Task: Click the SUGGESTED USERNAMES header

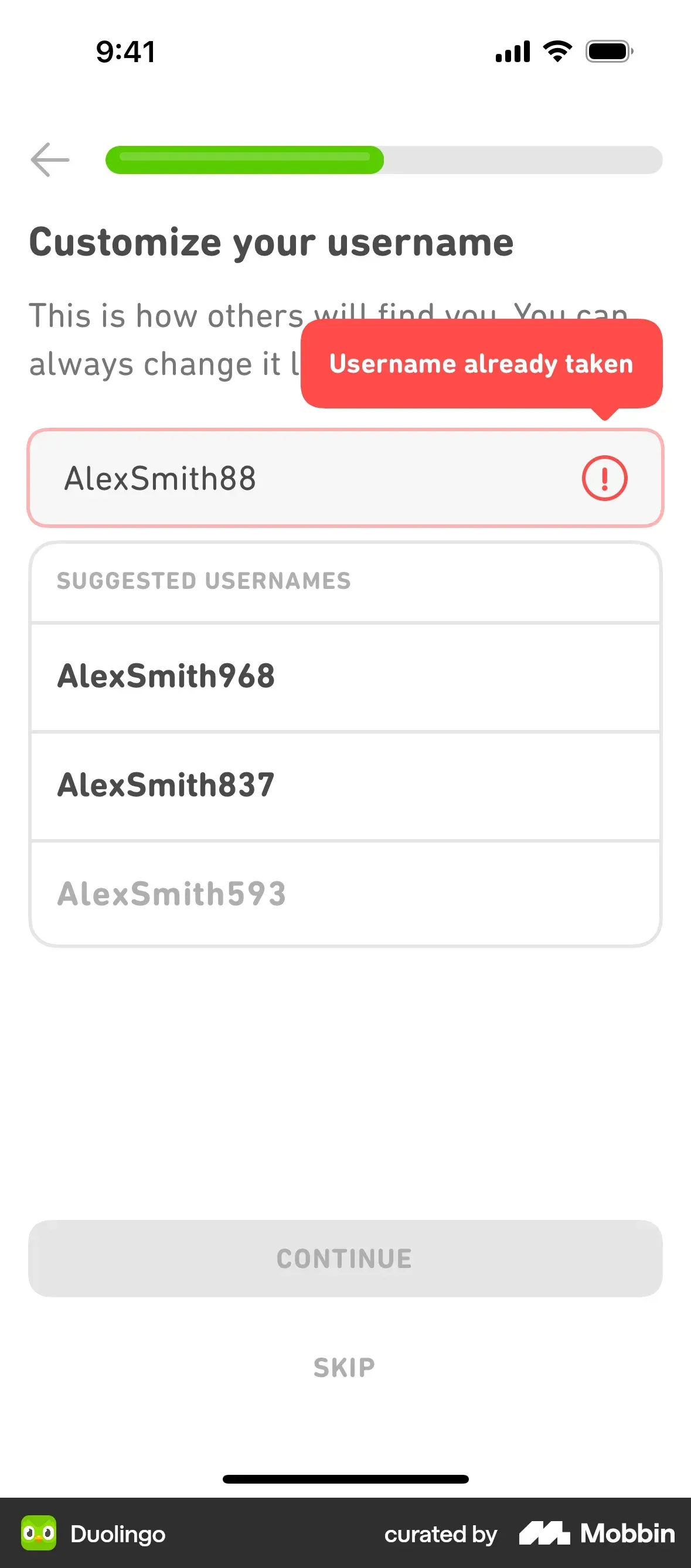Action: 203,581
